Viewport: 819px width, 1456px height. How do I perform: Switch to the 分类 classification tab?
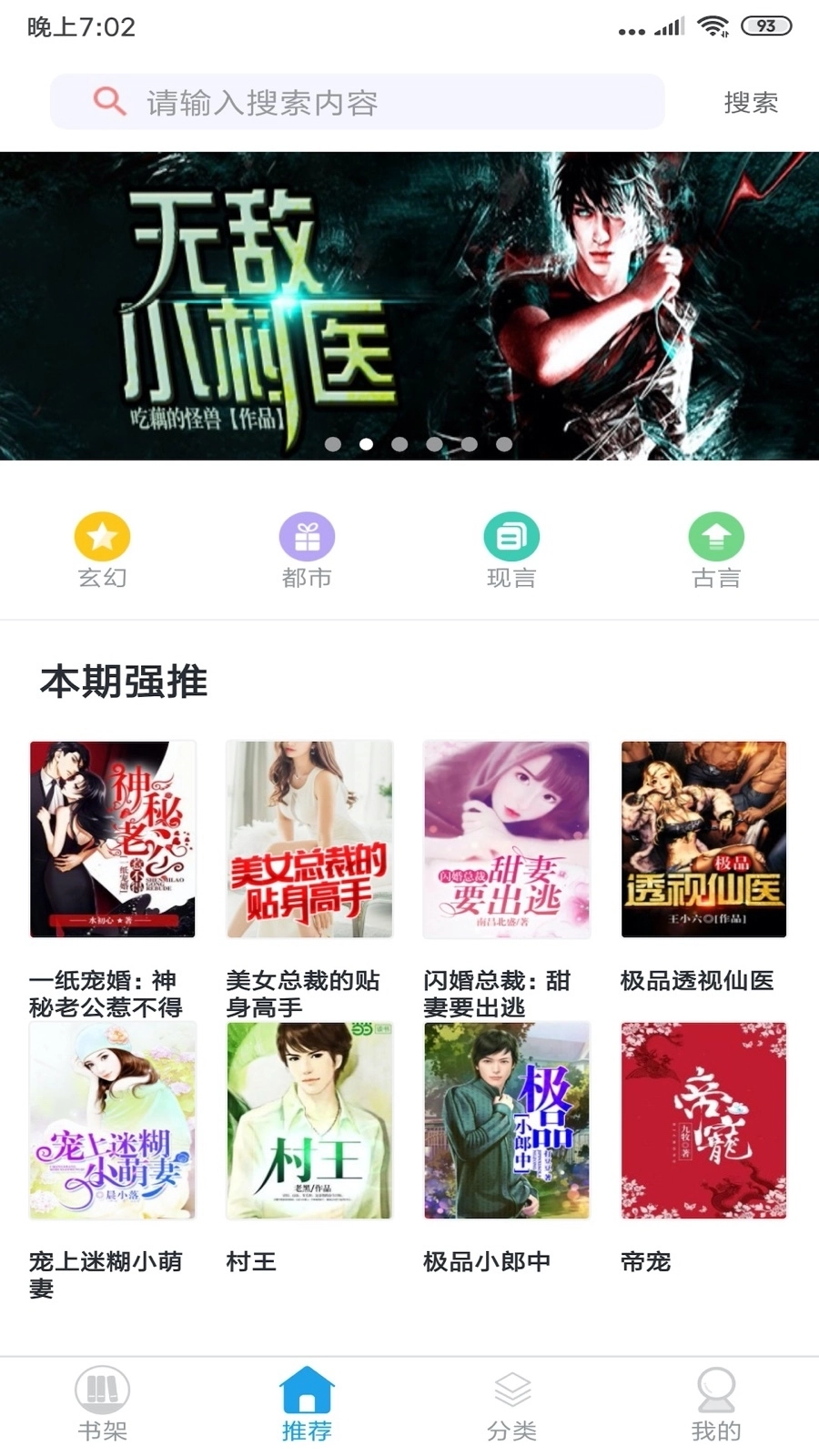click(511, 1404)
